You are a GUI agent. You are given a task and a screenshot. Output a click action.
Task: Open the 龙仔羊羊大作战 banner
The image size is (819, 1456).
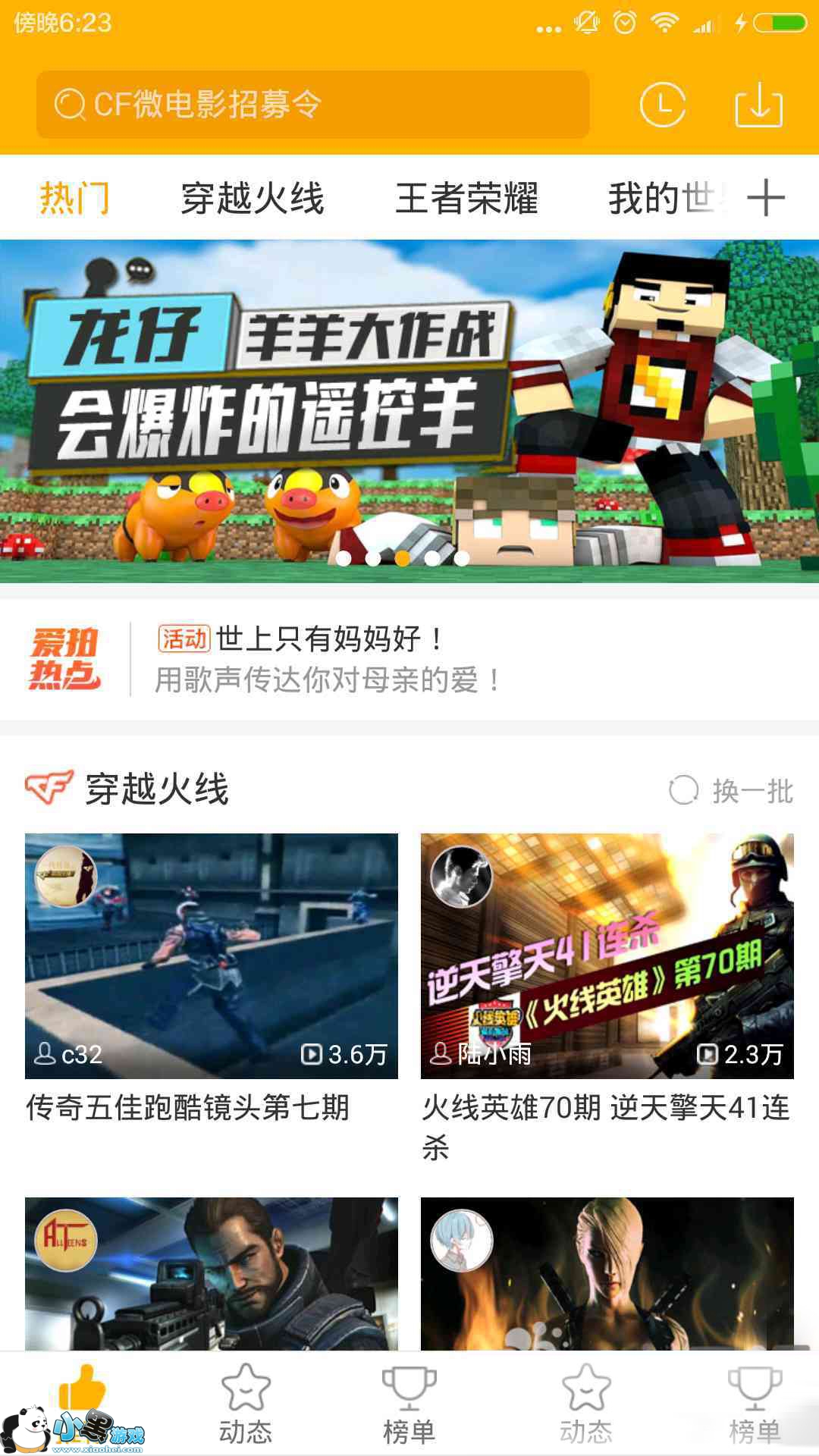[409, 409]
